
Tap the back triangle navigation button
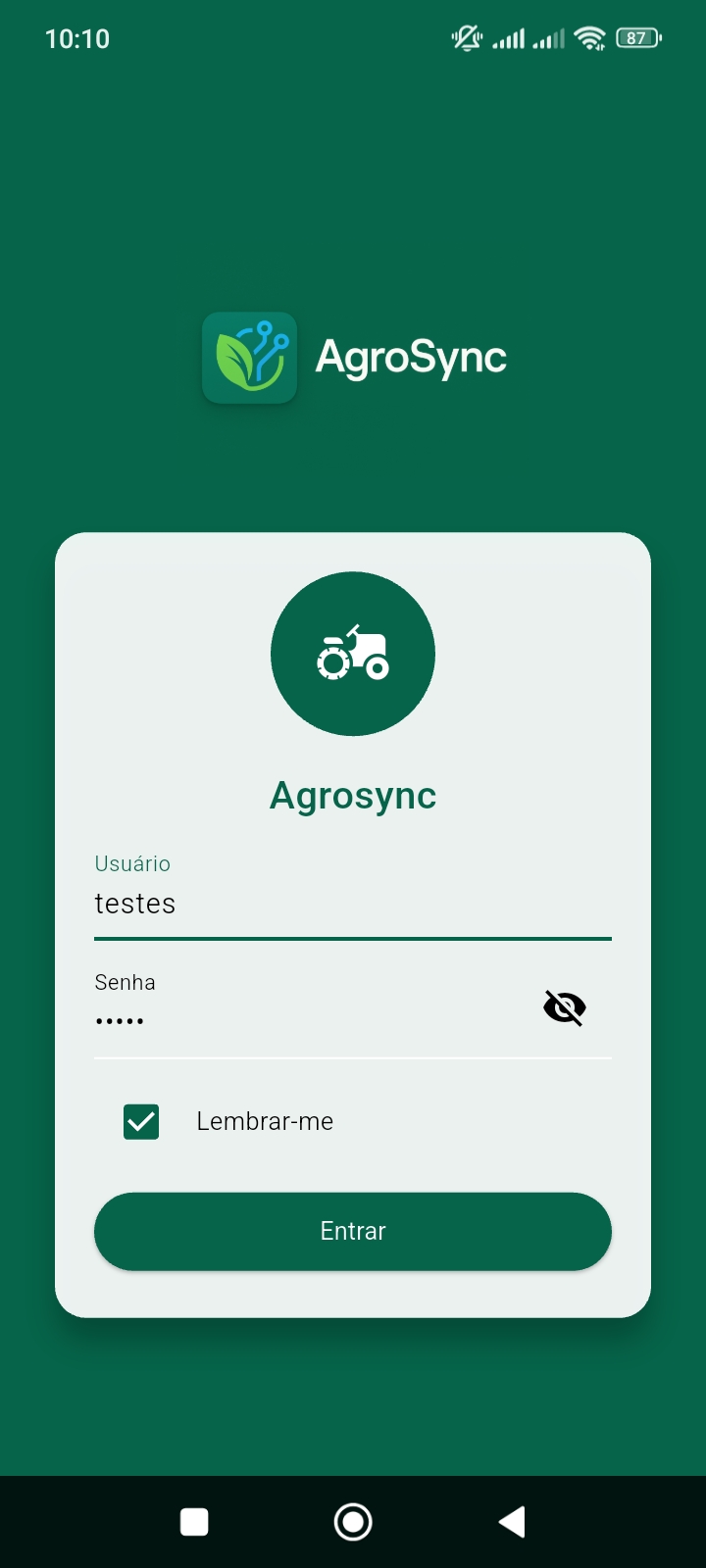pyautogui.click(x=511, y=1521)
